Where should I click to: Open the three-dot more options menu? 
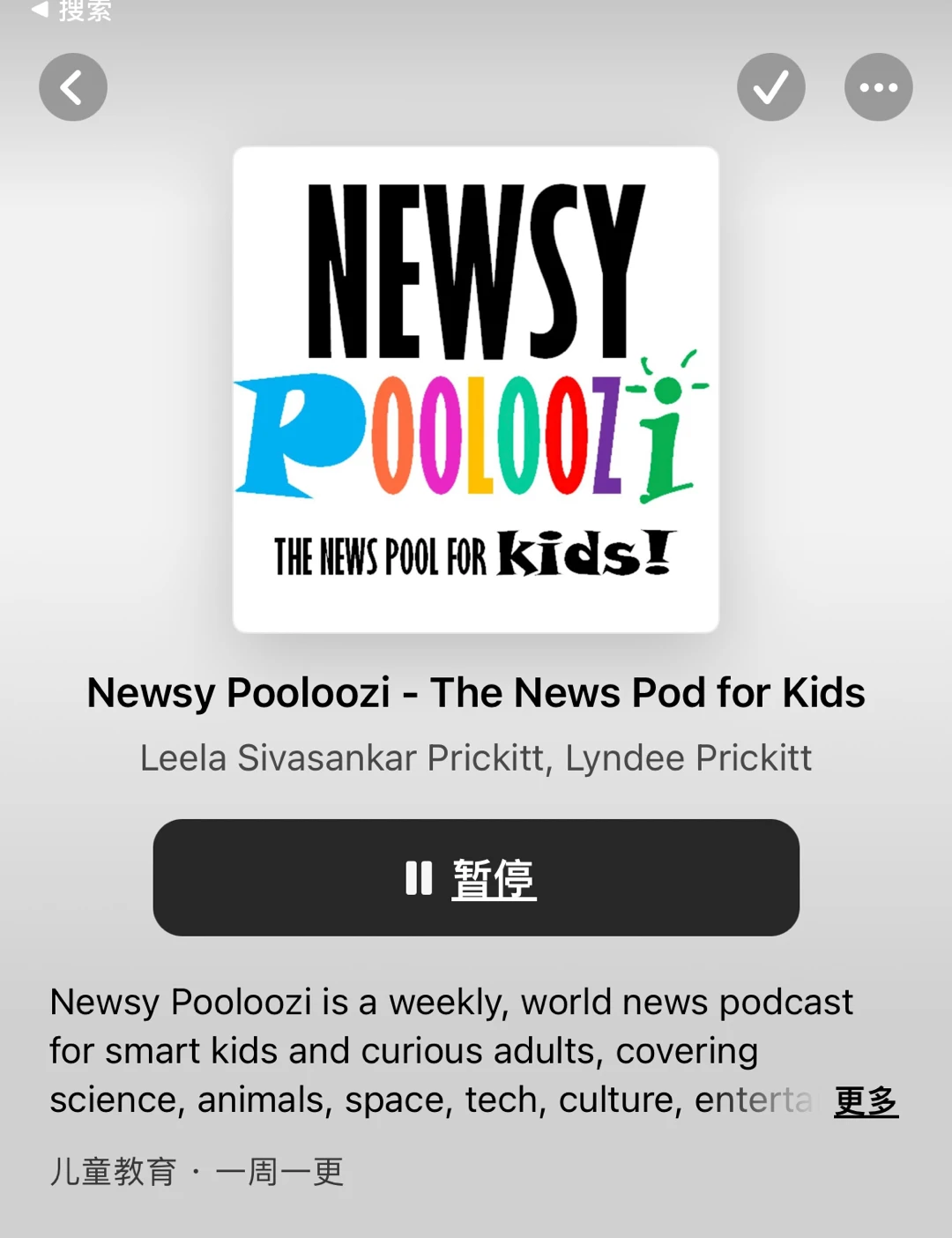878,87
